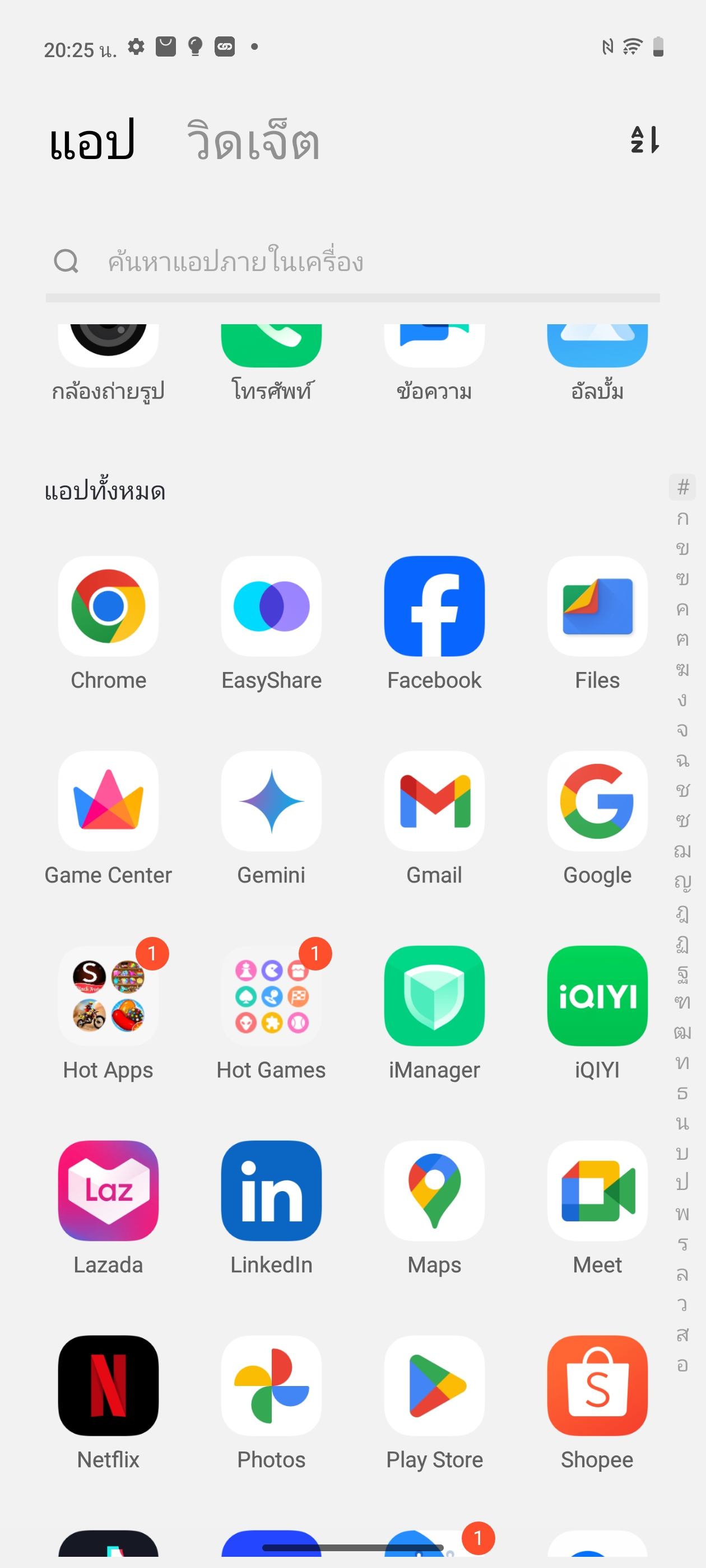Launch Lazada
The width and height of the screenshot is (706, 1568).
(x=109, y=1191)
